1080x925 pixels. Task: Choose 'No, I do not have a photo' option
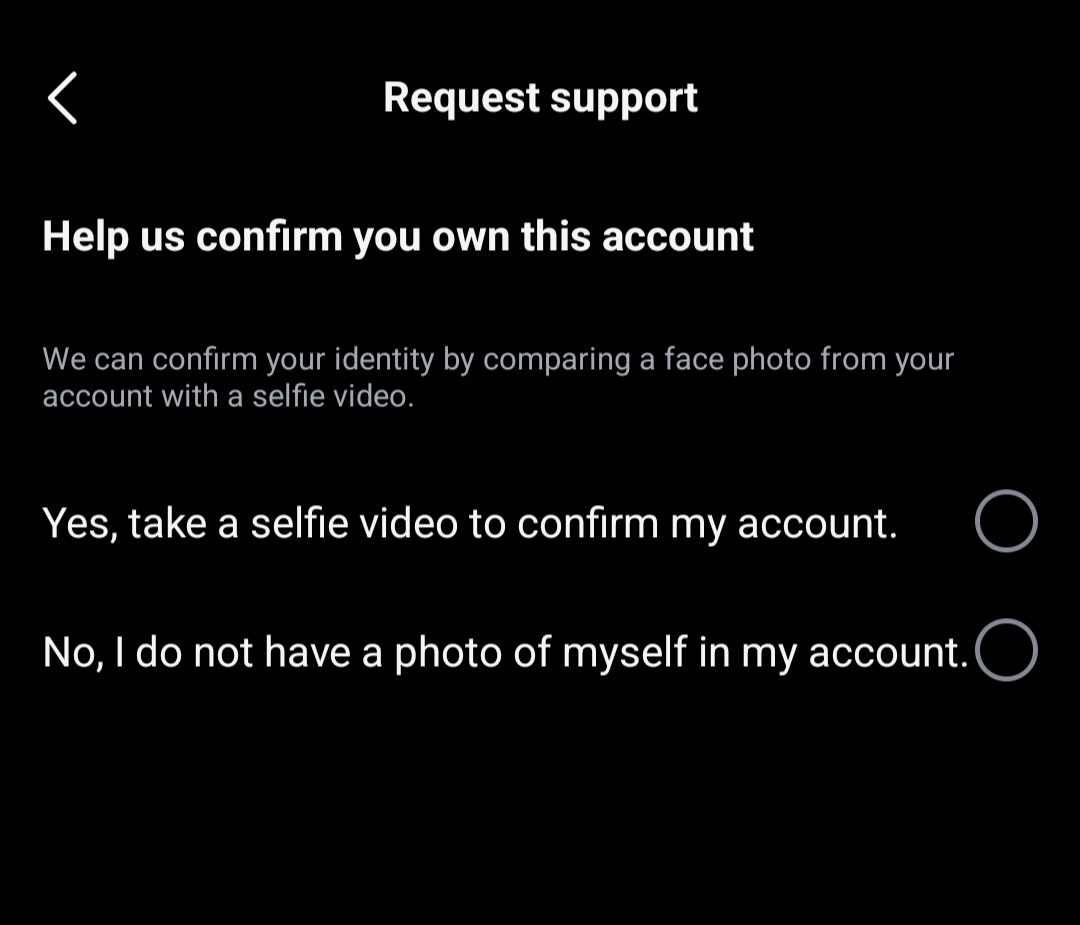[1005, 650]
